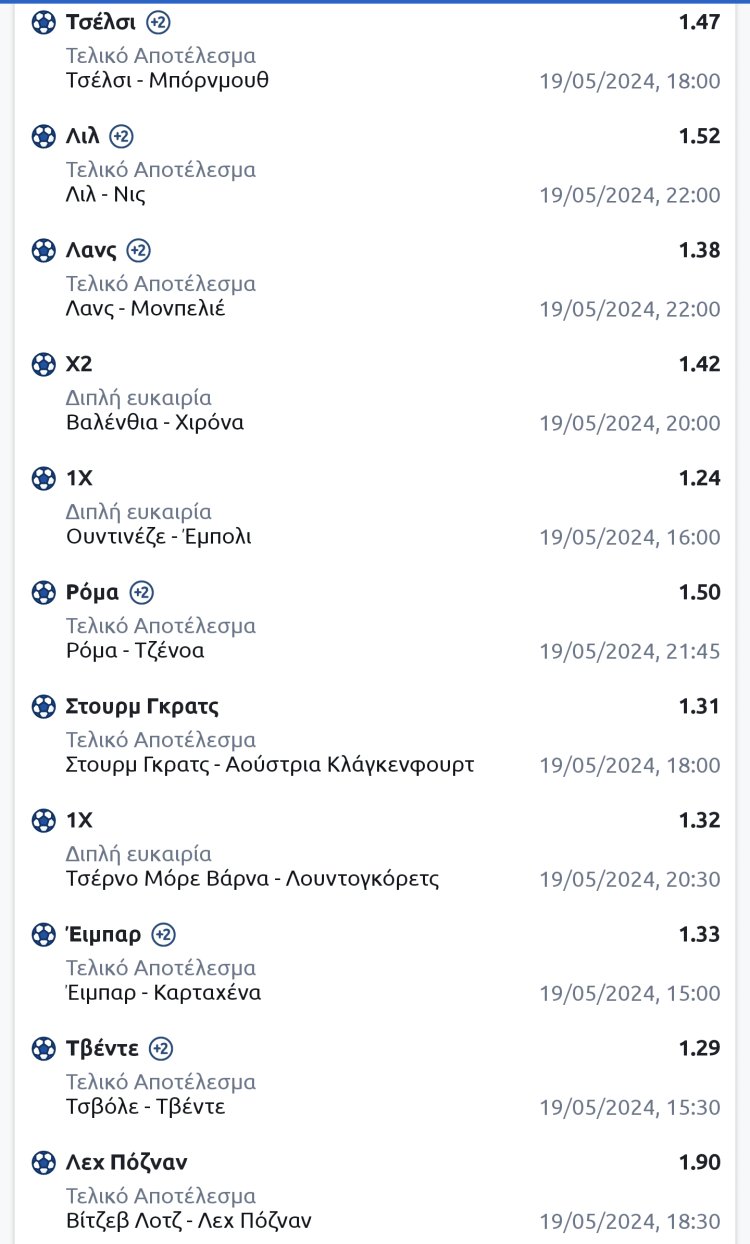View the Βίτζεβ Λοτζ - Λεχ Πόζναν match
Viewport: 750px width, 1244px height.
point(189,1220)
